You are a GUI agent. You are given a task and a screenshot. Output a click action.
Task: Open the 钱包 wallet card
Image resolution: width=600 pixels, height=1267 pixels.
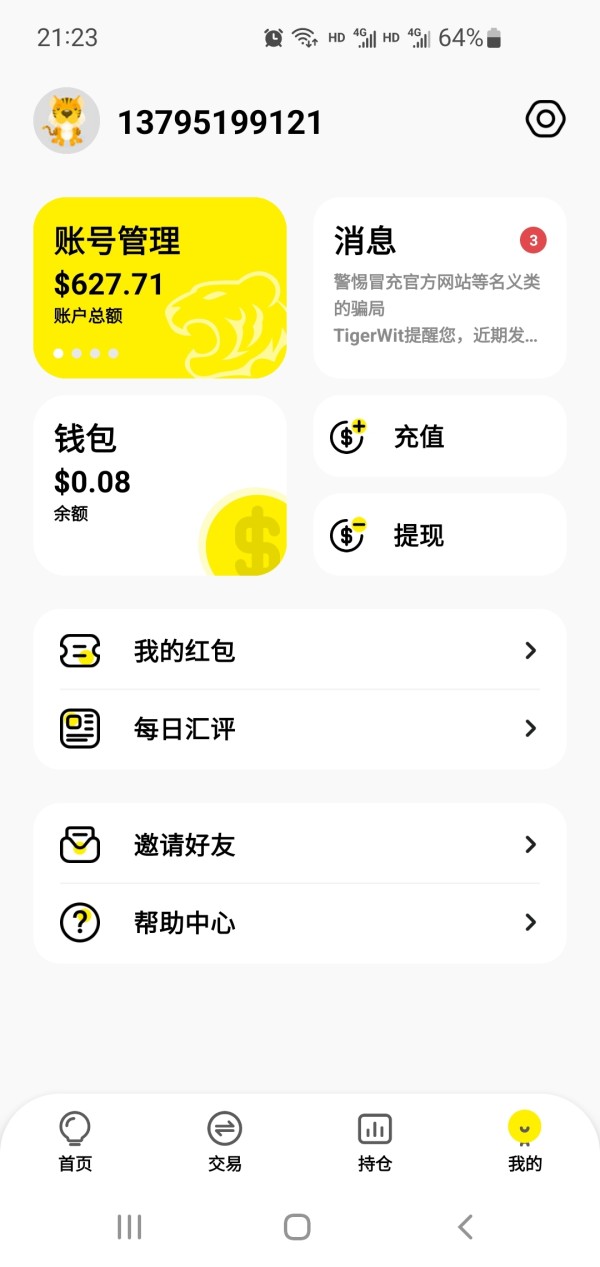160,486
